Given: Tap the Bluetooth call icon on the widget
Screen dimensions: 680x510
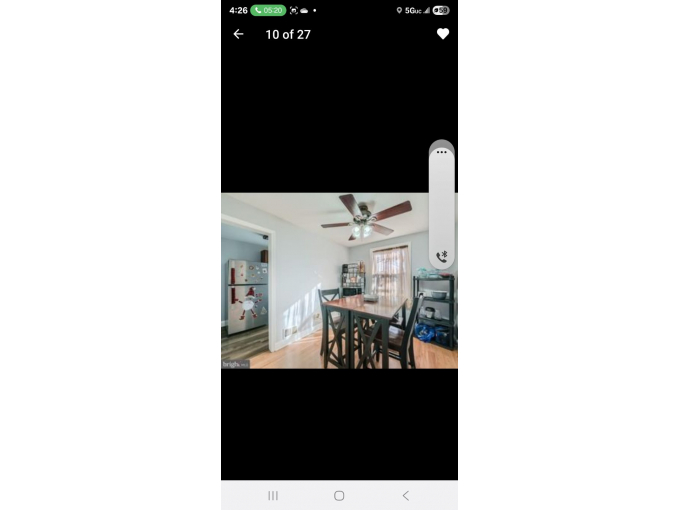Looking at the screenshot, I should pos(442,257).
